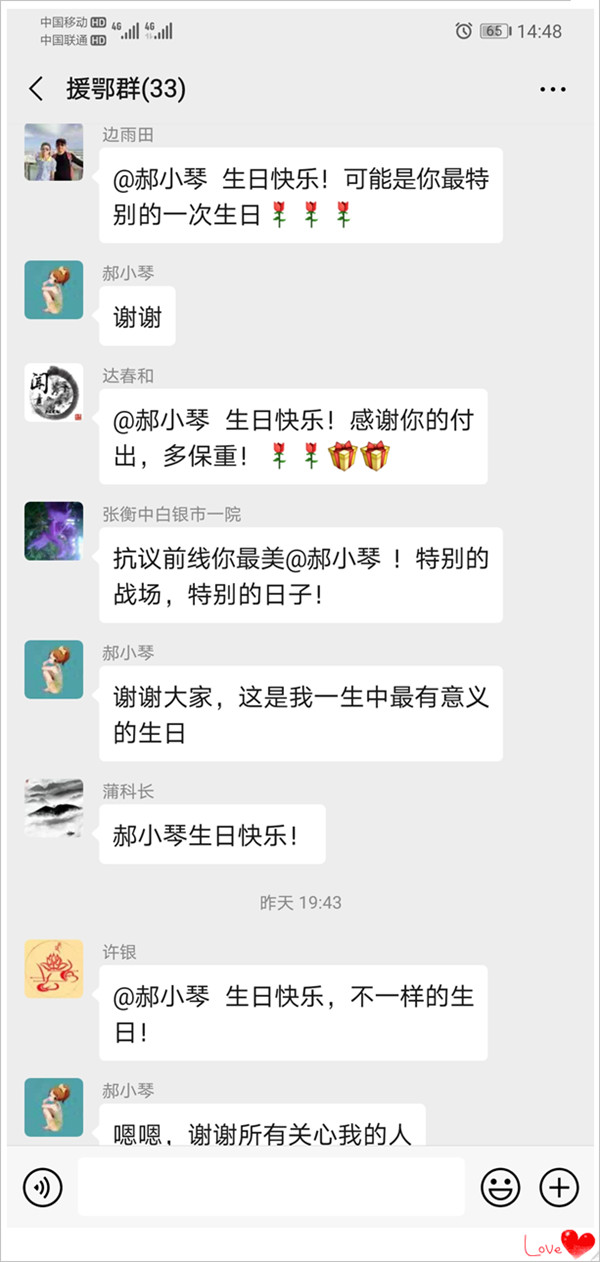Open the plus attachments menu
This screenshot has width=600, height=1262.
coord(559,1187)
